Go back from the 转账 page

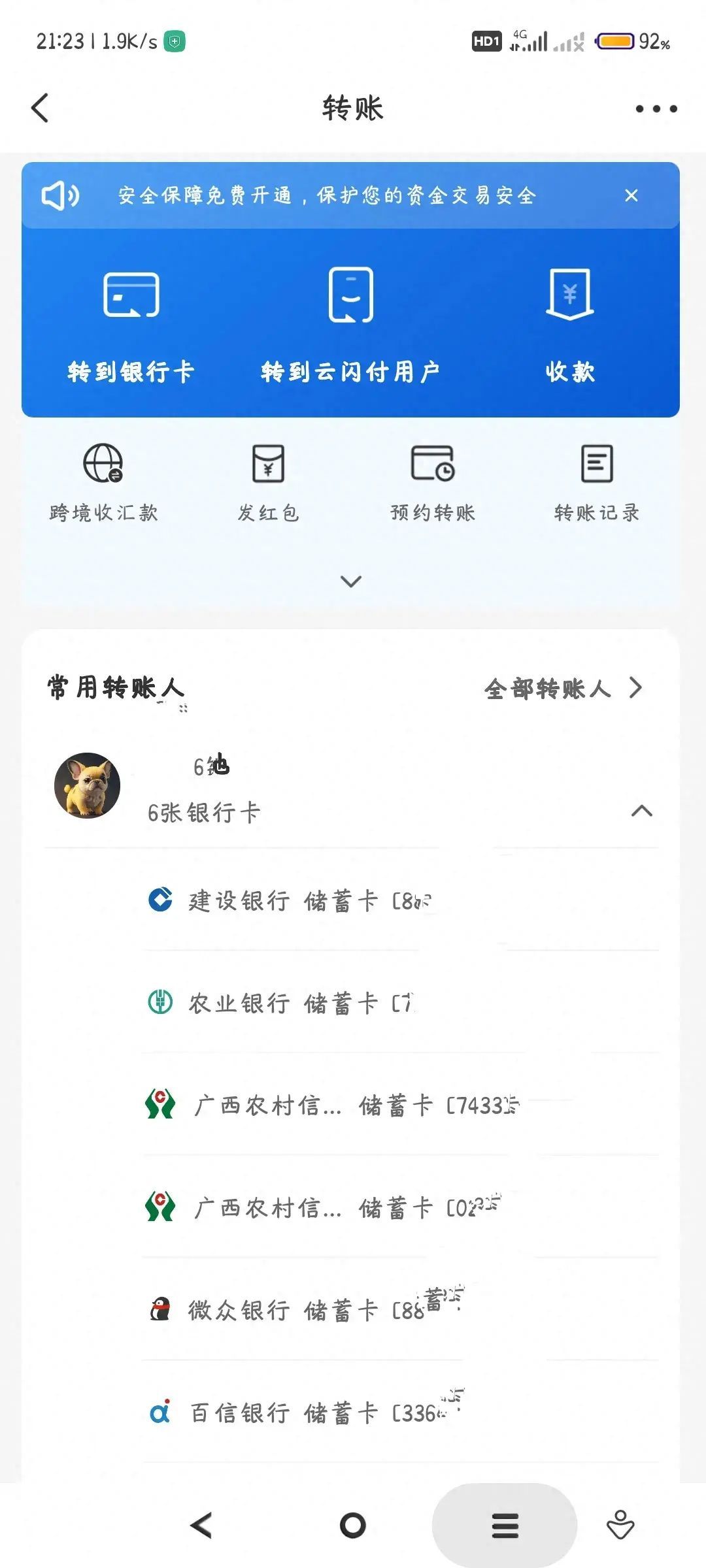pyautogui.click(x=41, y=108)
